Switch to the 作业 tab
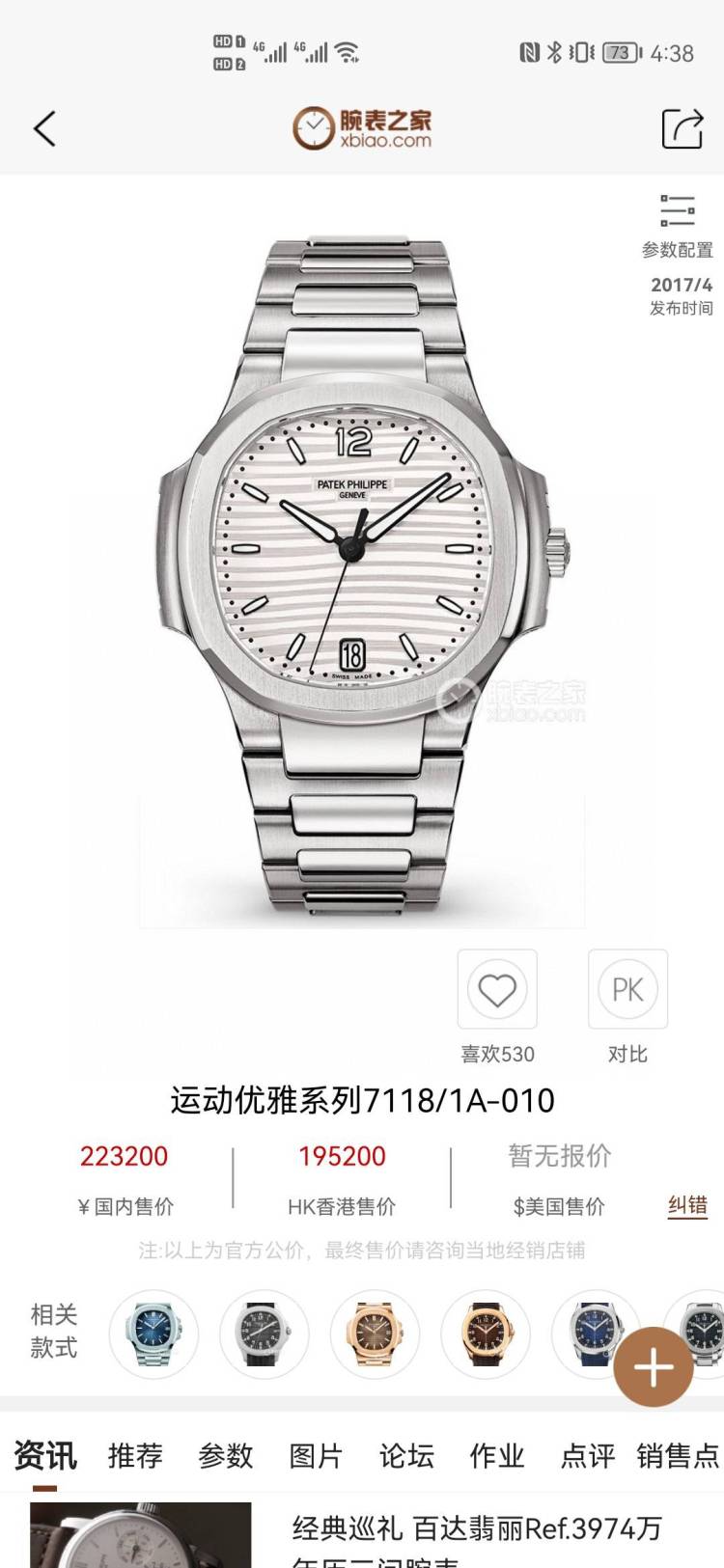 [x=496, y=1455]
